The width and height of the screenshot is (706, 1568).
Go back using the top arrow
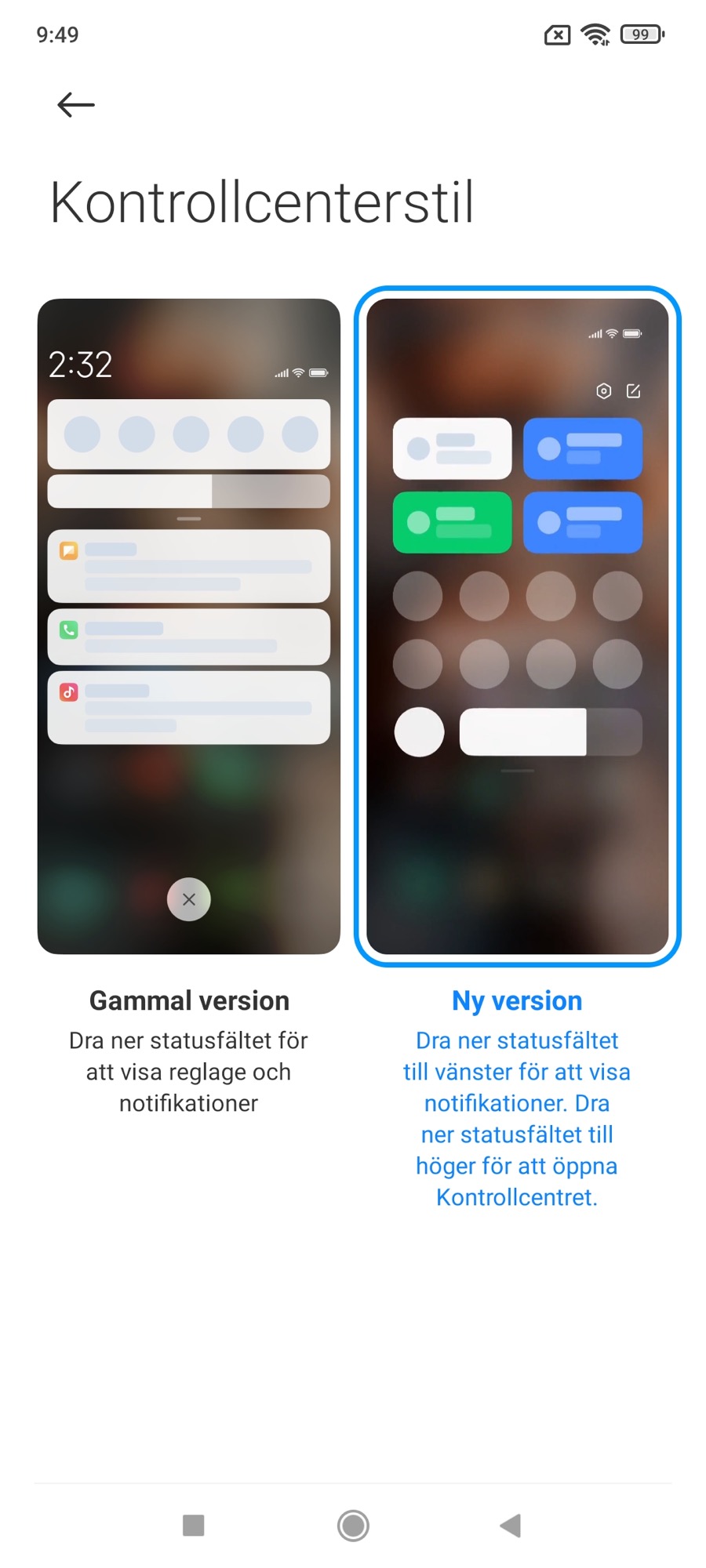point(76,104)
